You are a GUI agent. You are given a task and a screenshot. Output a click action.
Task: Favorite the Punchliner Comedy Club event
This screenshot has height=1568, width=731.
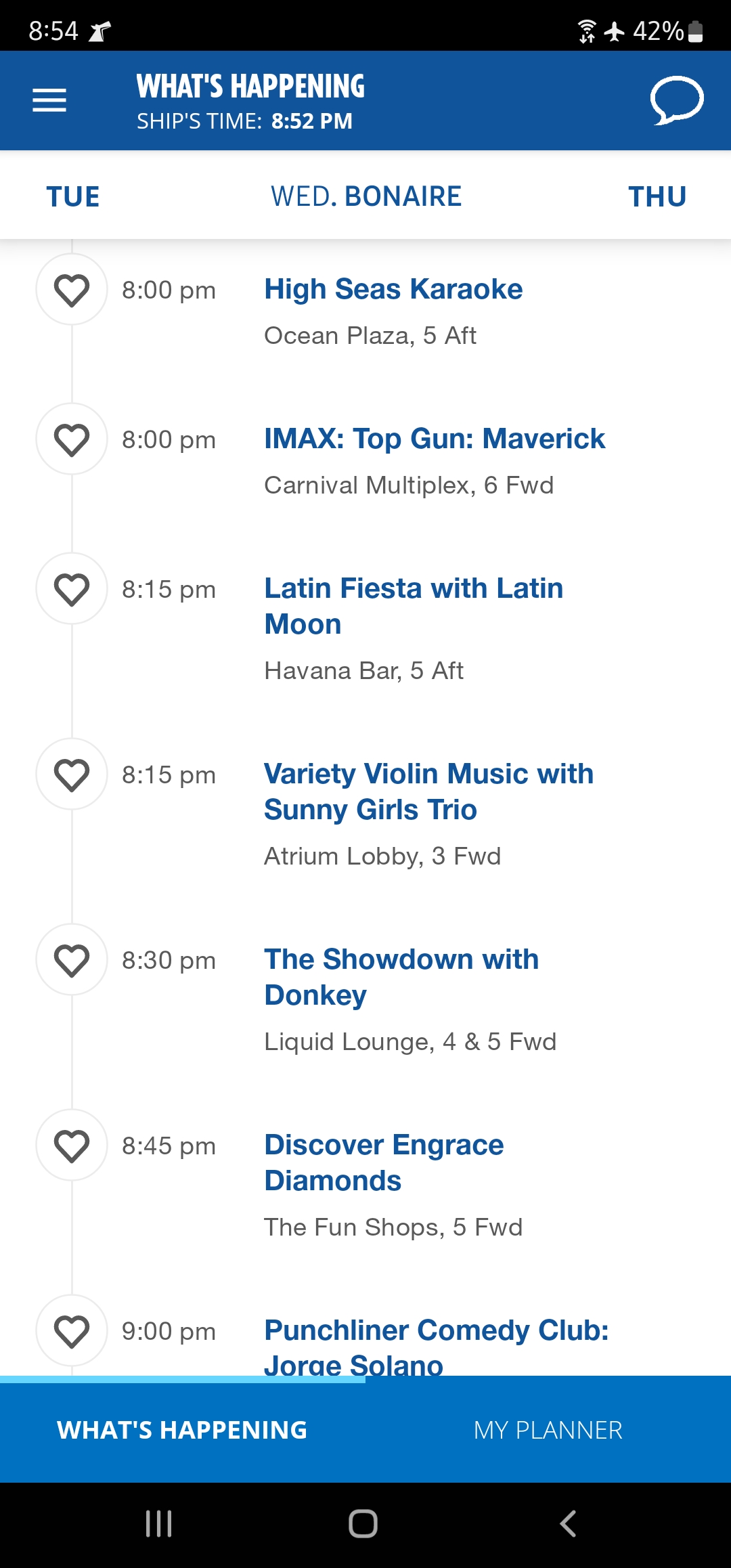click(x=72, y=1331)
